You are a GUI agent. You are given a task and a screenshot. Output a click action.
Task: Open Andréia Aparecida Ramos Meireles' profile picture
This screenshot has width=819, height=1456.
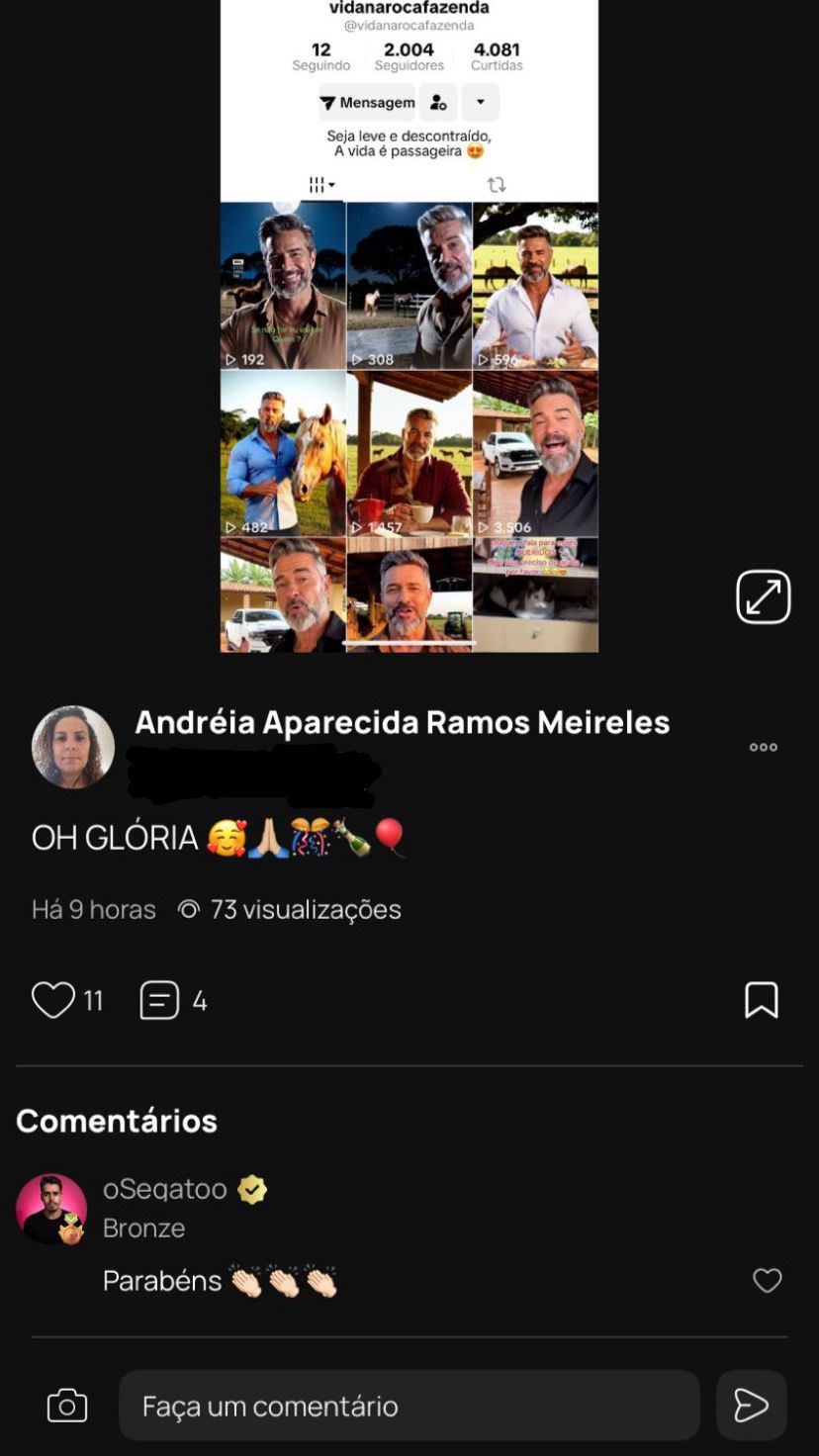[73, 747]
